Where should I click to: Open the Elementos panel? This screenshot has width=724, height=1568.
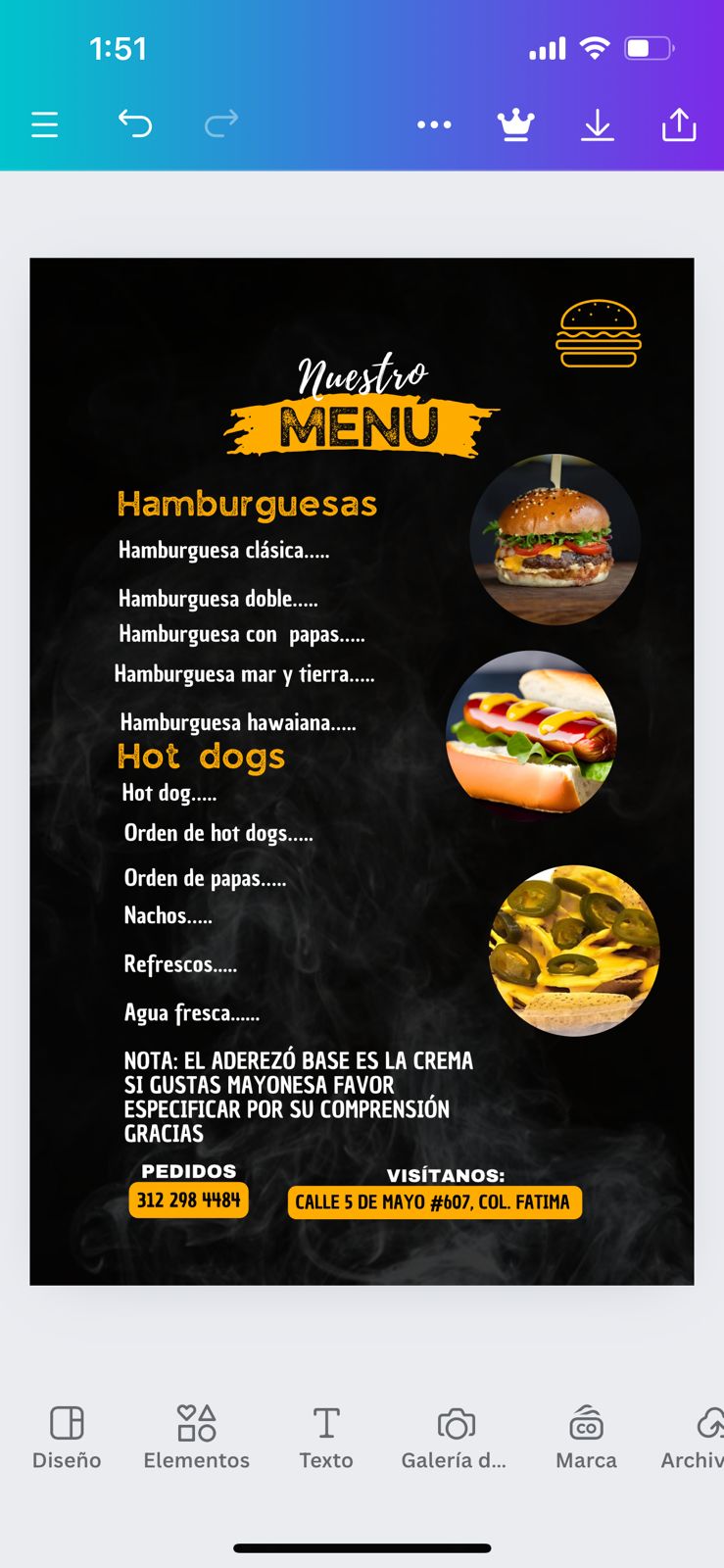click(x=196, y=1436)
